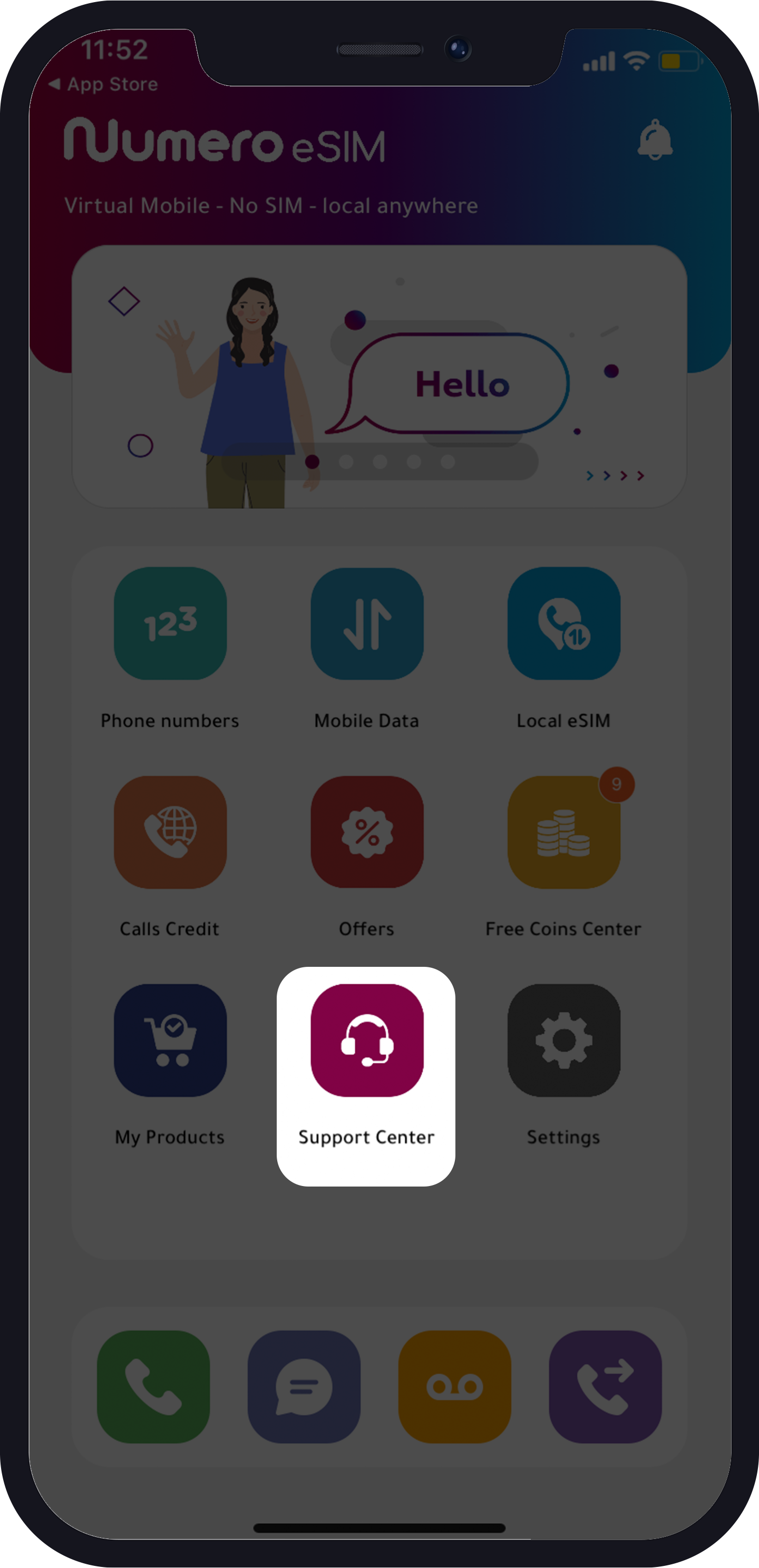The width and height of the screenshot is (759, 1568).
Task: Open the call forwarding icon
Action: (x=605, y=1387)
